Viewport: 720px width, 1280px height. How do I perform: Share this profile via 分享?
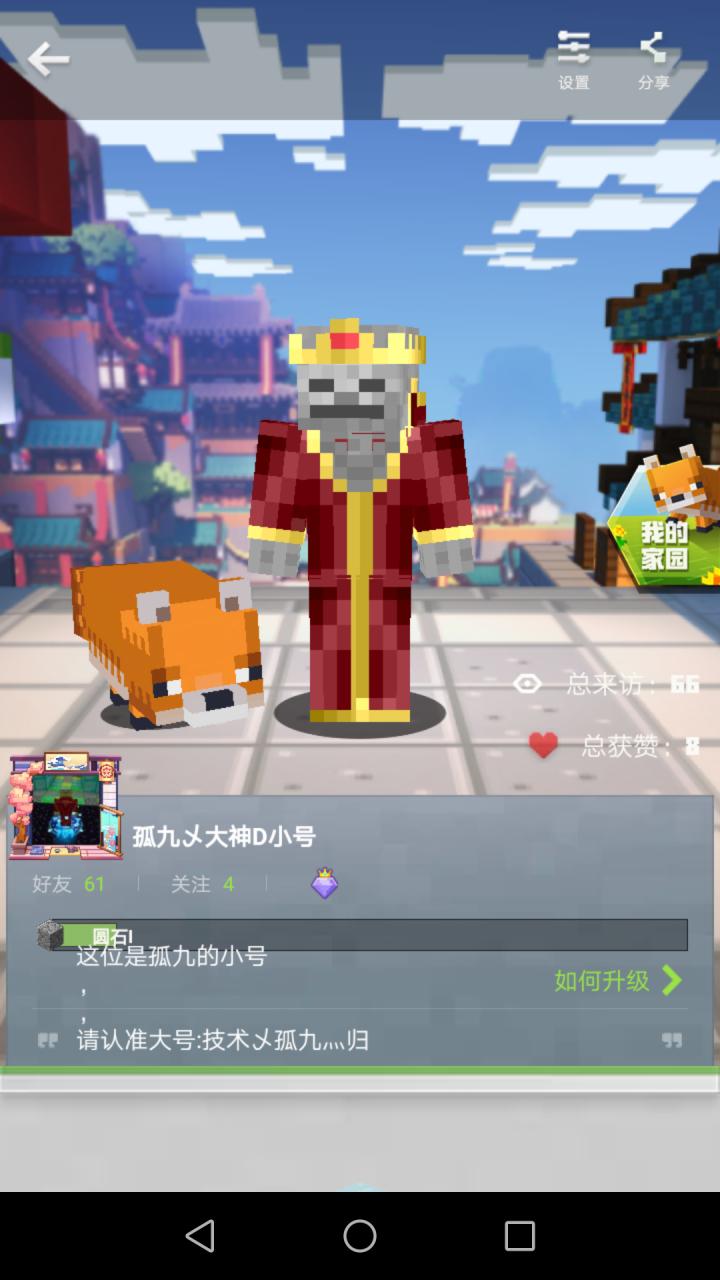[653, 60]
